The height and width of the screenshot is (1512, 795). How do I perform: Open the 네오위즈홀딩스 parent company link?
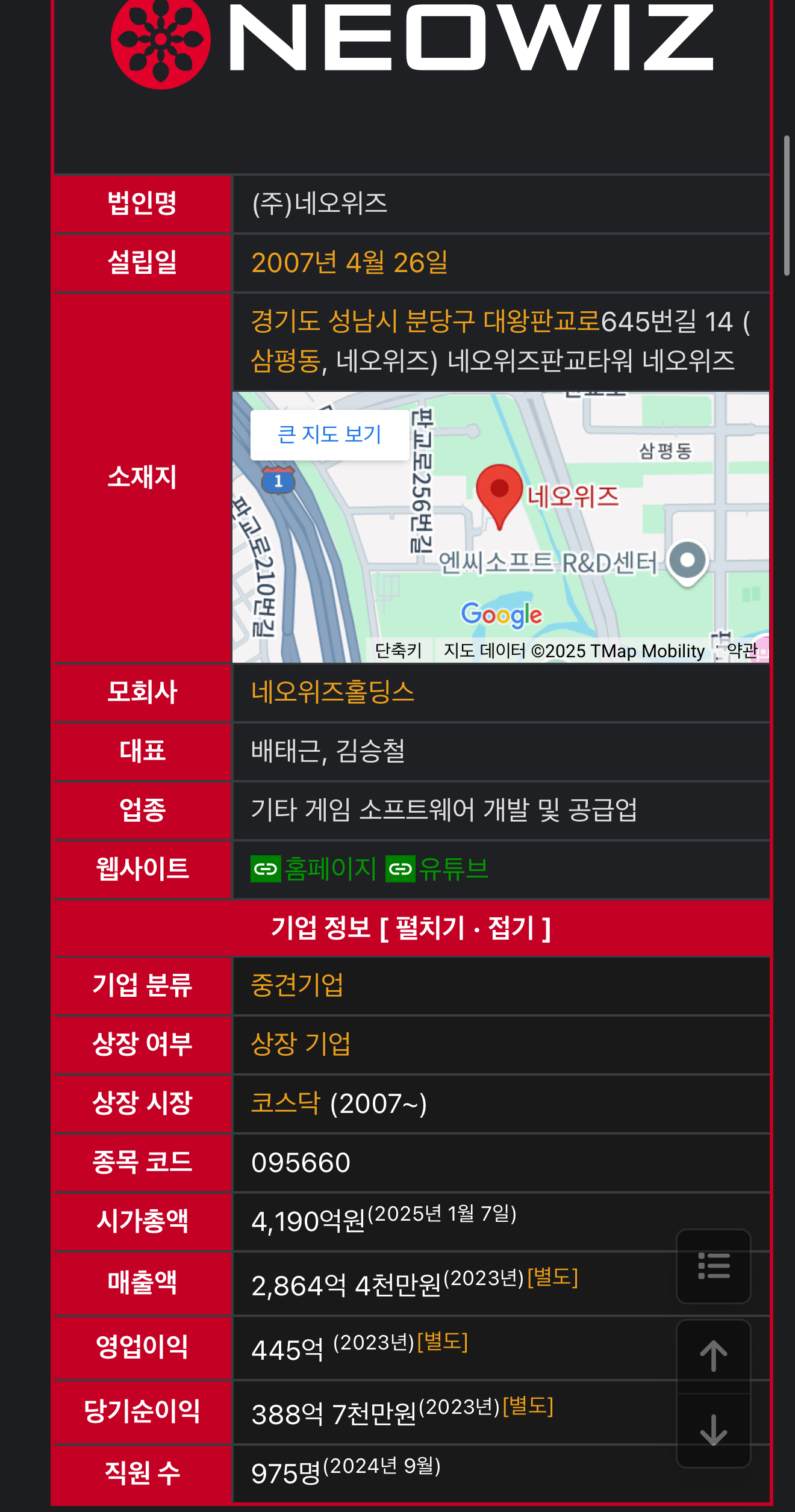[x=332, y=692]
